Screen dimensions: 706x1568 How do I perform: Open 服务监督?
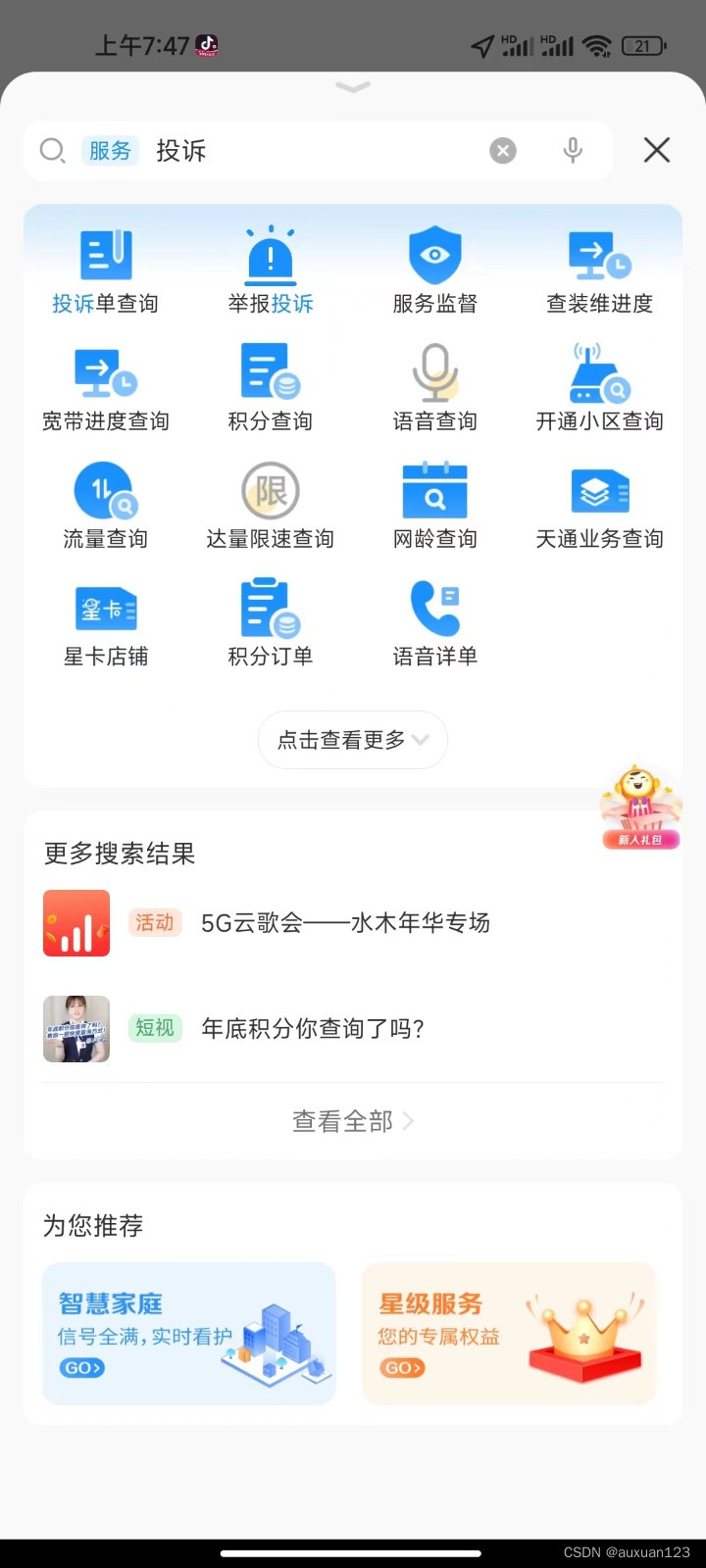(x=435, y=272)
